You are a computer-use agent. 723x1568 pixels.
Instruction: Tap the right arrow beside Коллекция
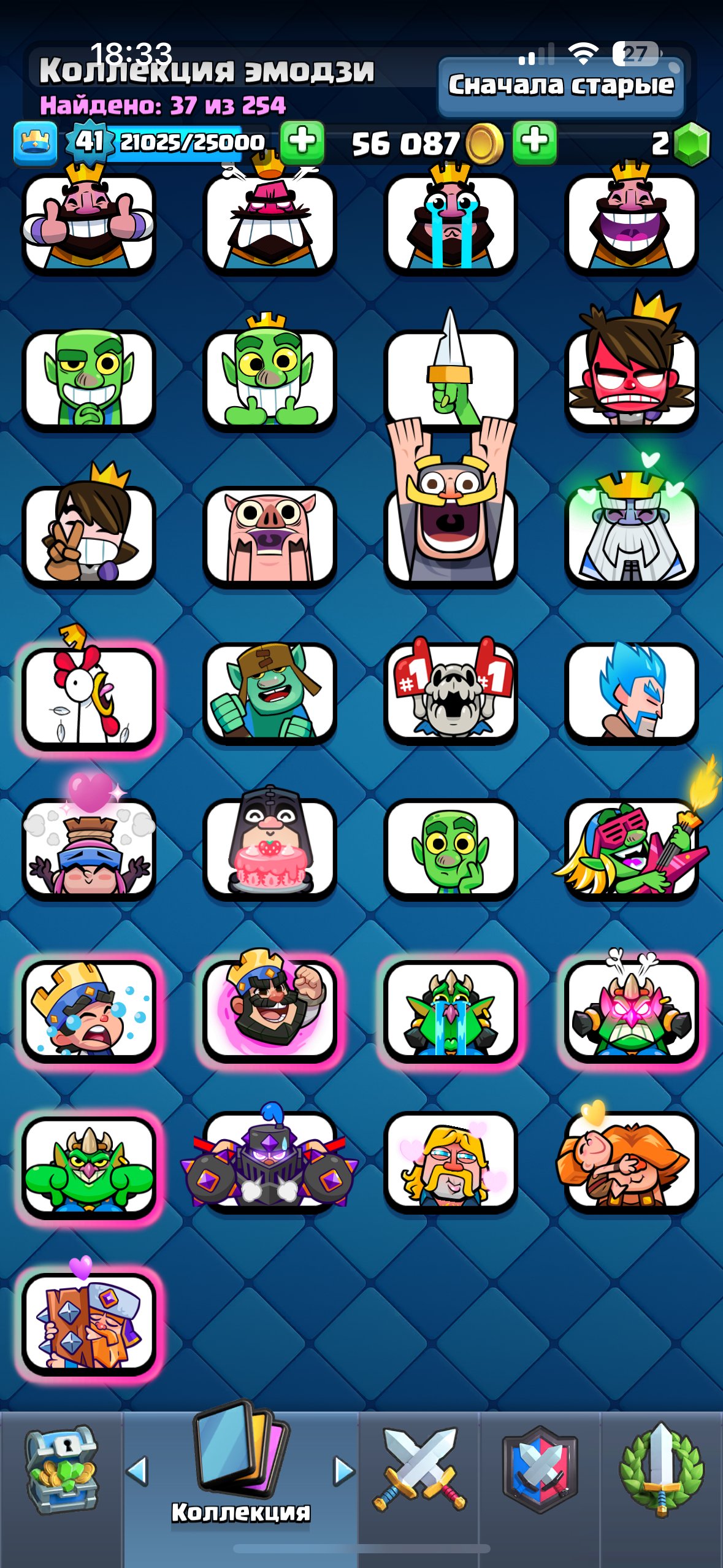(344, 1470)
